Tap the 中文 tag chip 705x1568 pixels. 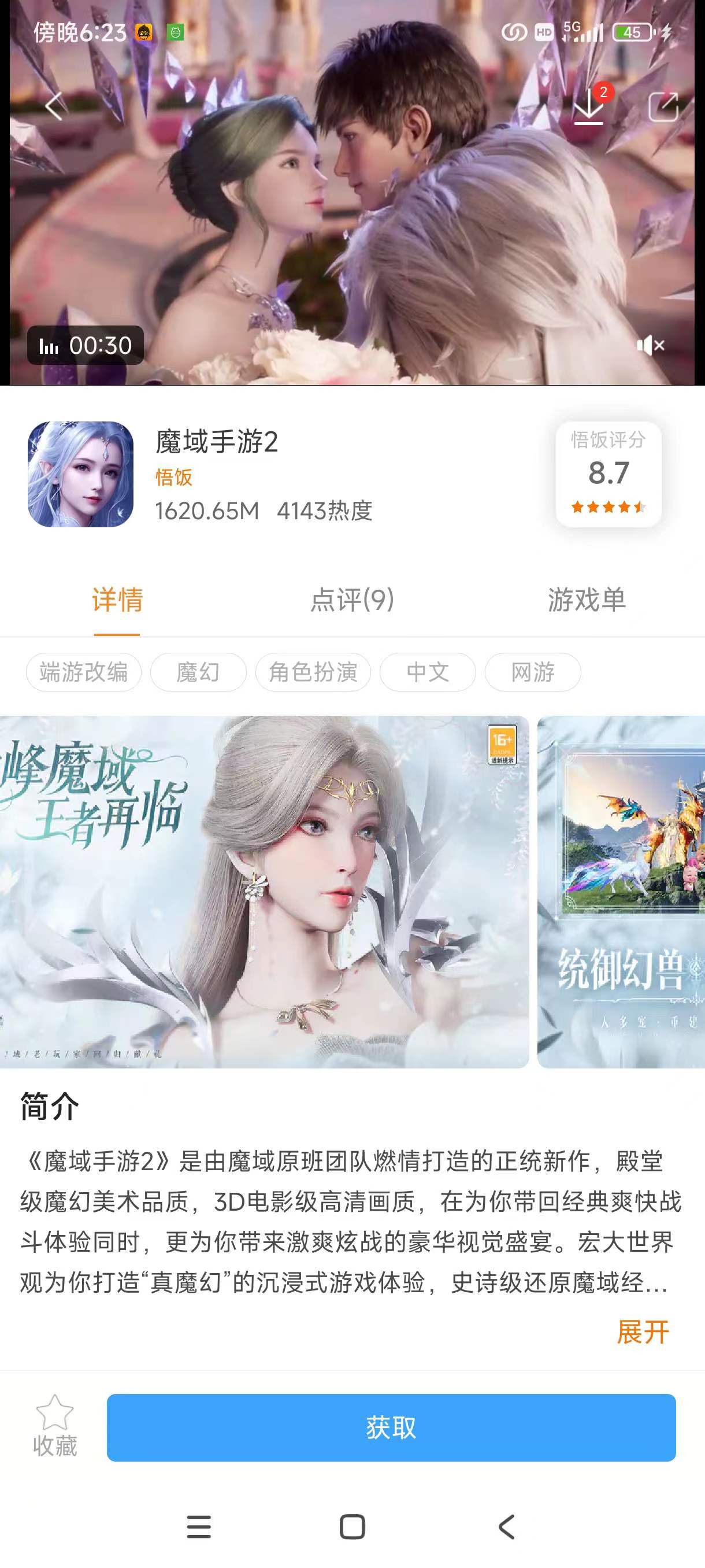(x=428, y=672)
